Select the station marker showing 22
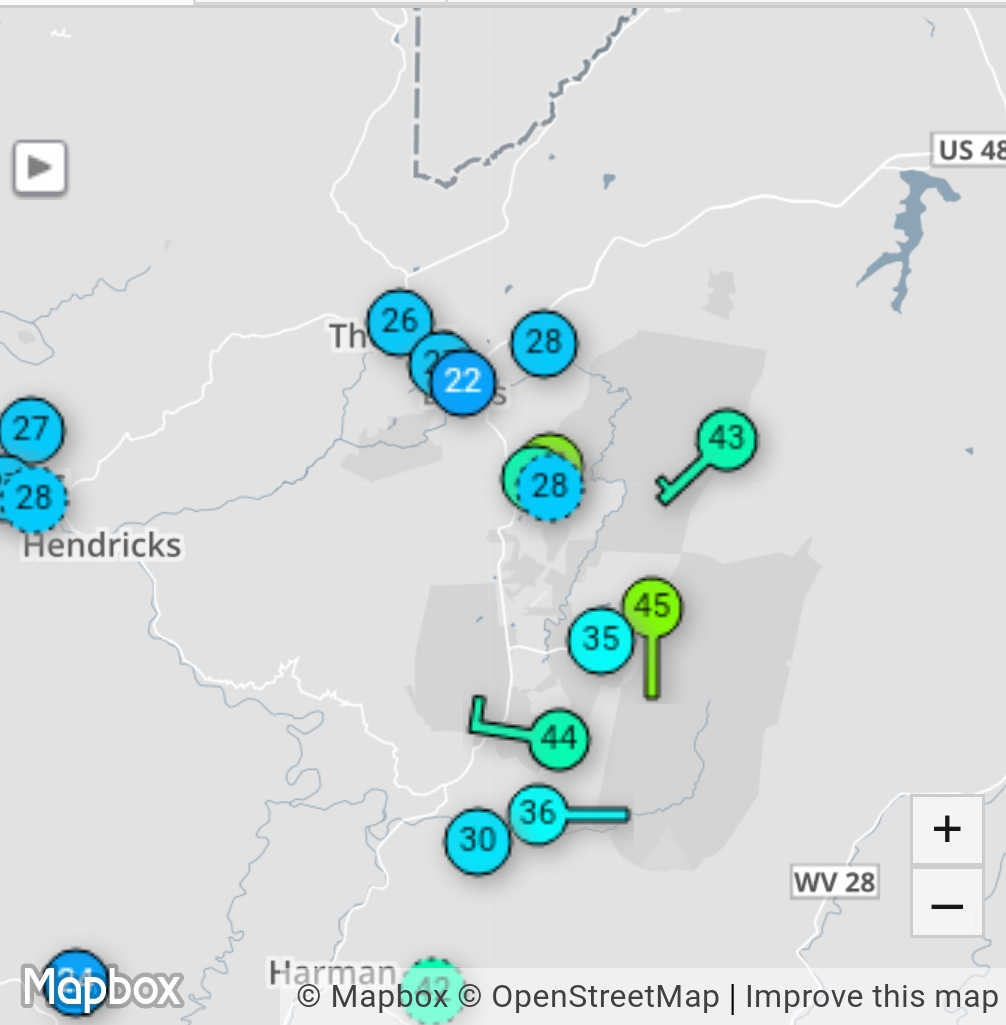This screenshot has height=1025, width=1006. [463, 381]
